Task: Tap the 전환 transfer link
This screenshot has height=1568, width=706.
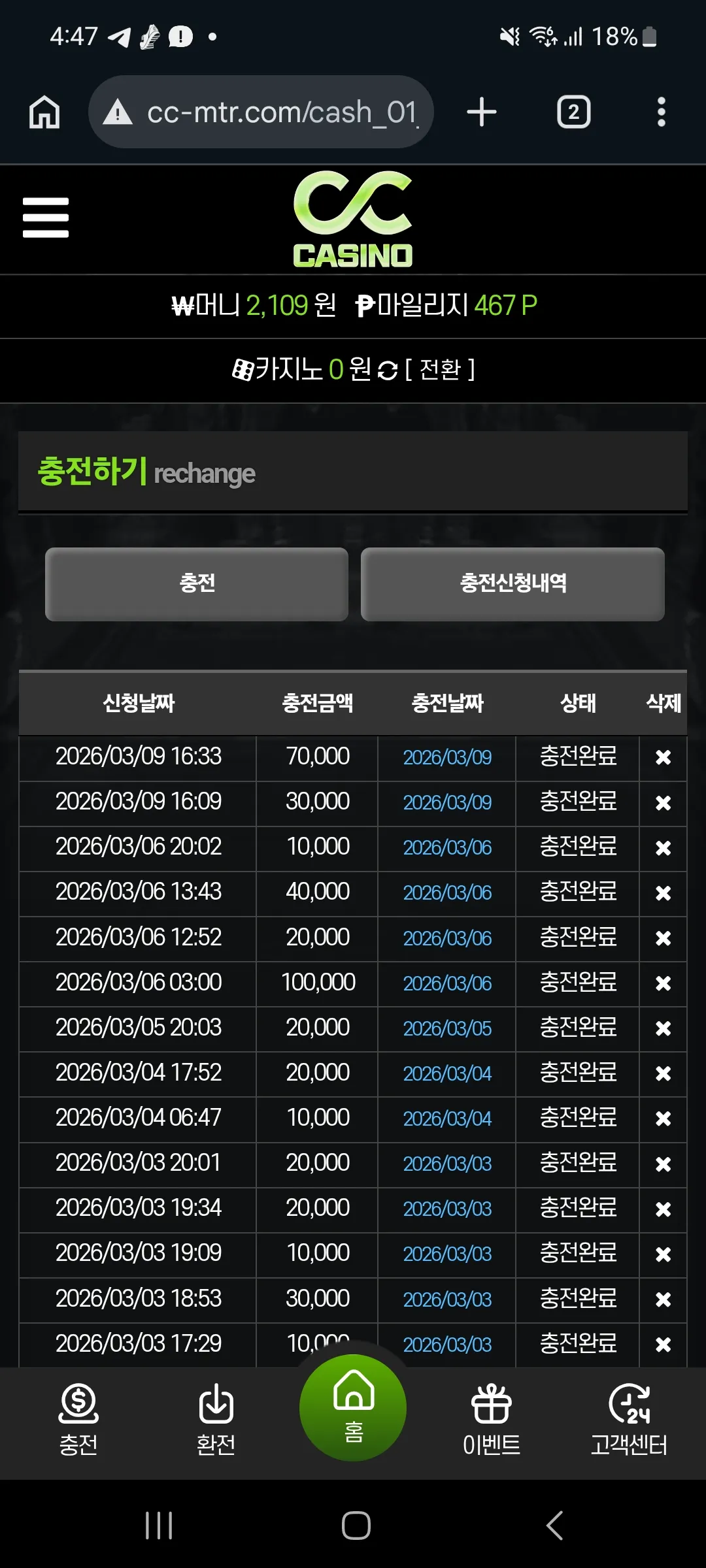Action: [440, 370]
